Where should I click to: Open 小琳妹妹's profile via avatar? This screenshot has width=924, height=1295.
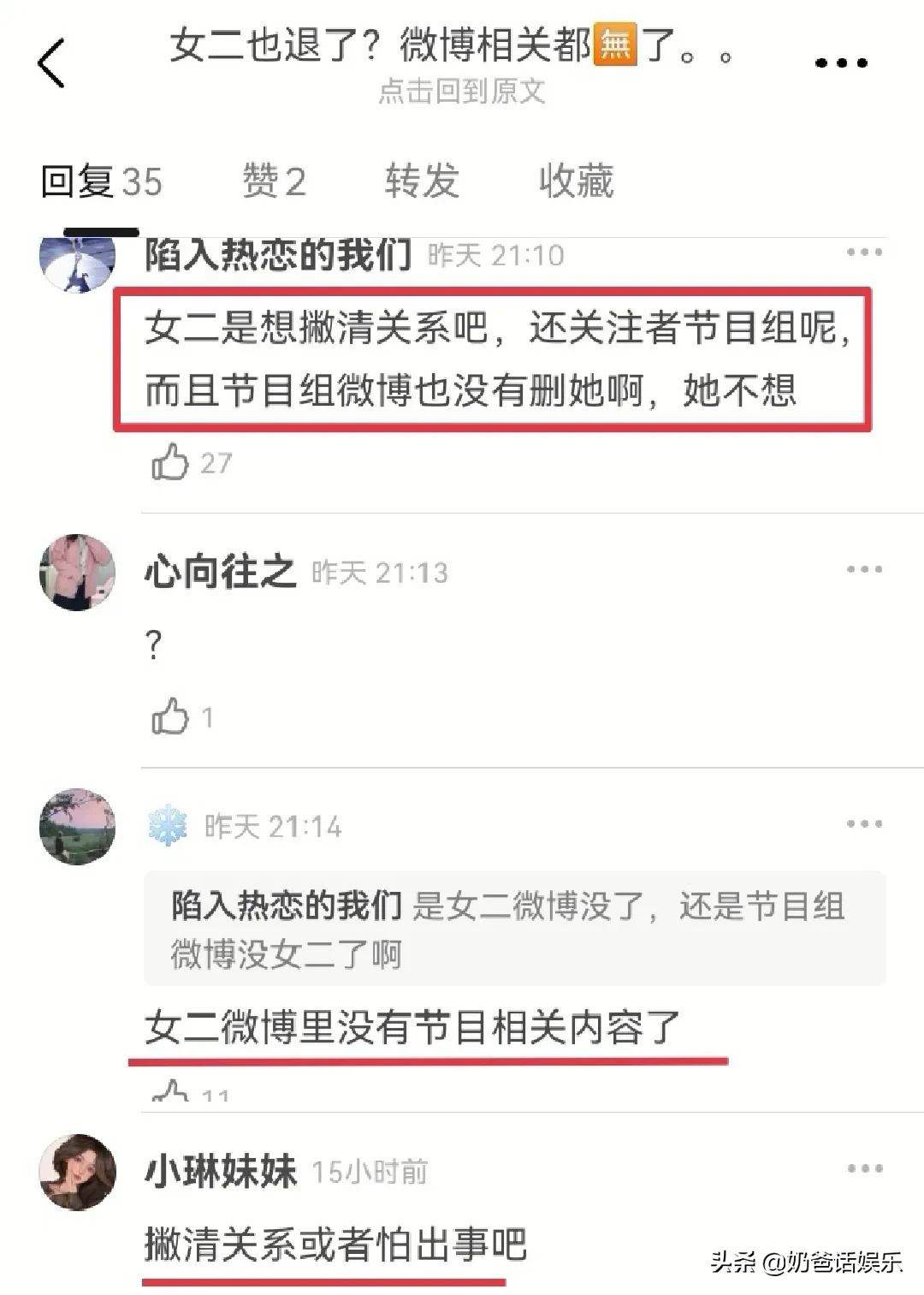pyautogui.click(x=77, y=1171)
